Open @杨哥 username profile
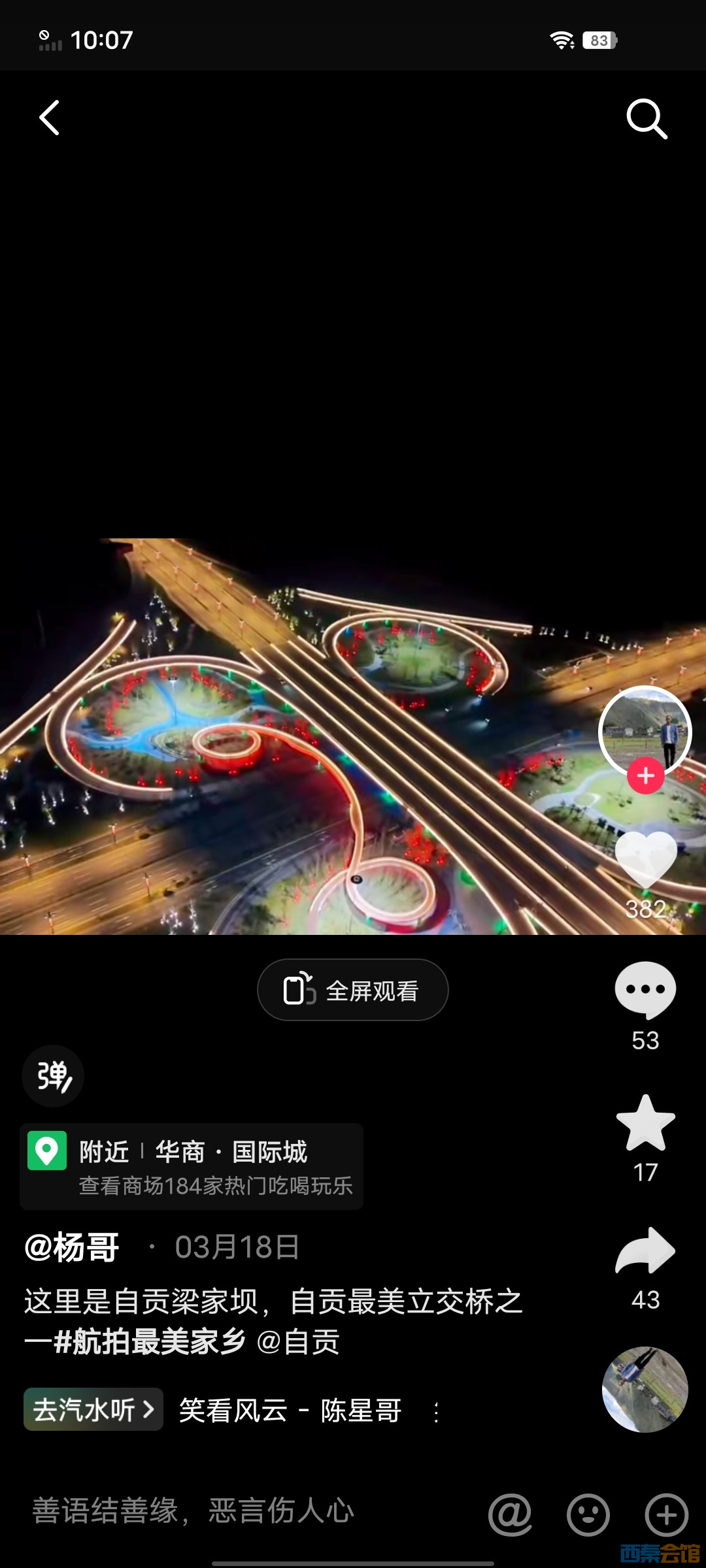This screenshot has width=706, height=1568. pos(72,1247)
